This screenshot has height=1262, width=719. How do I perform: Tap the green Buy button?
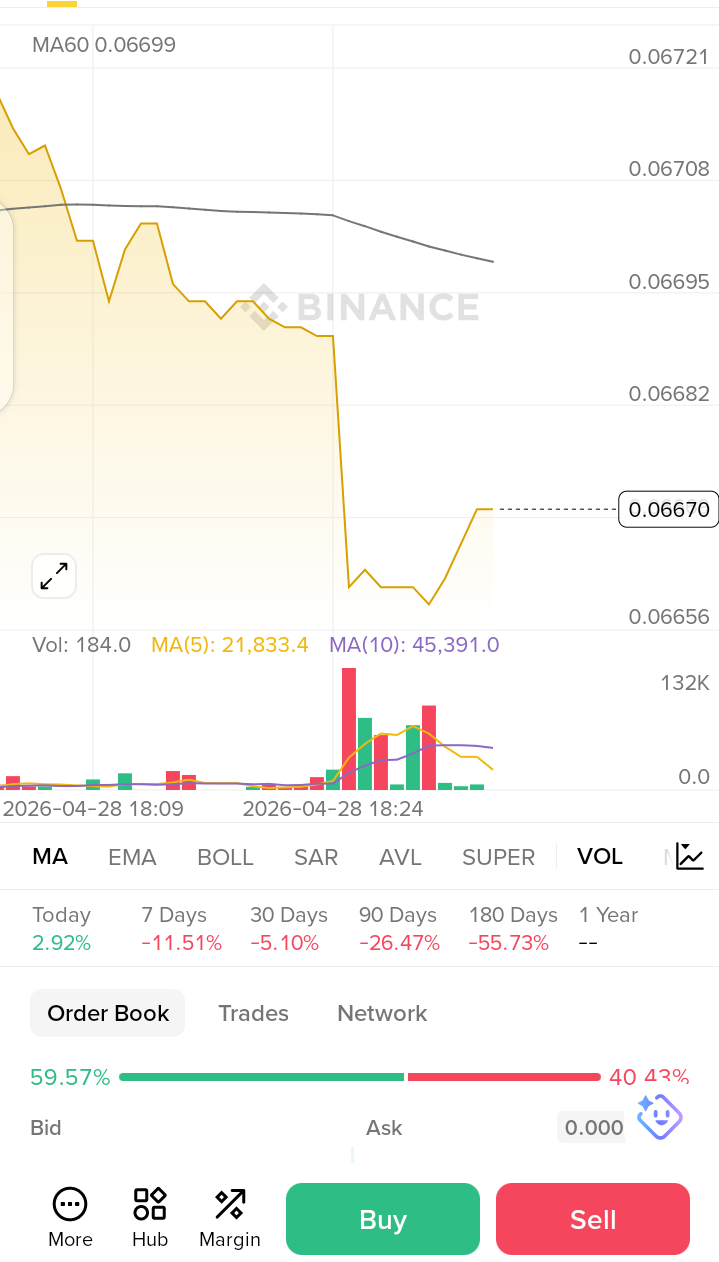coord(383,1219)
